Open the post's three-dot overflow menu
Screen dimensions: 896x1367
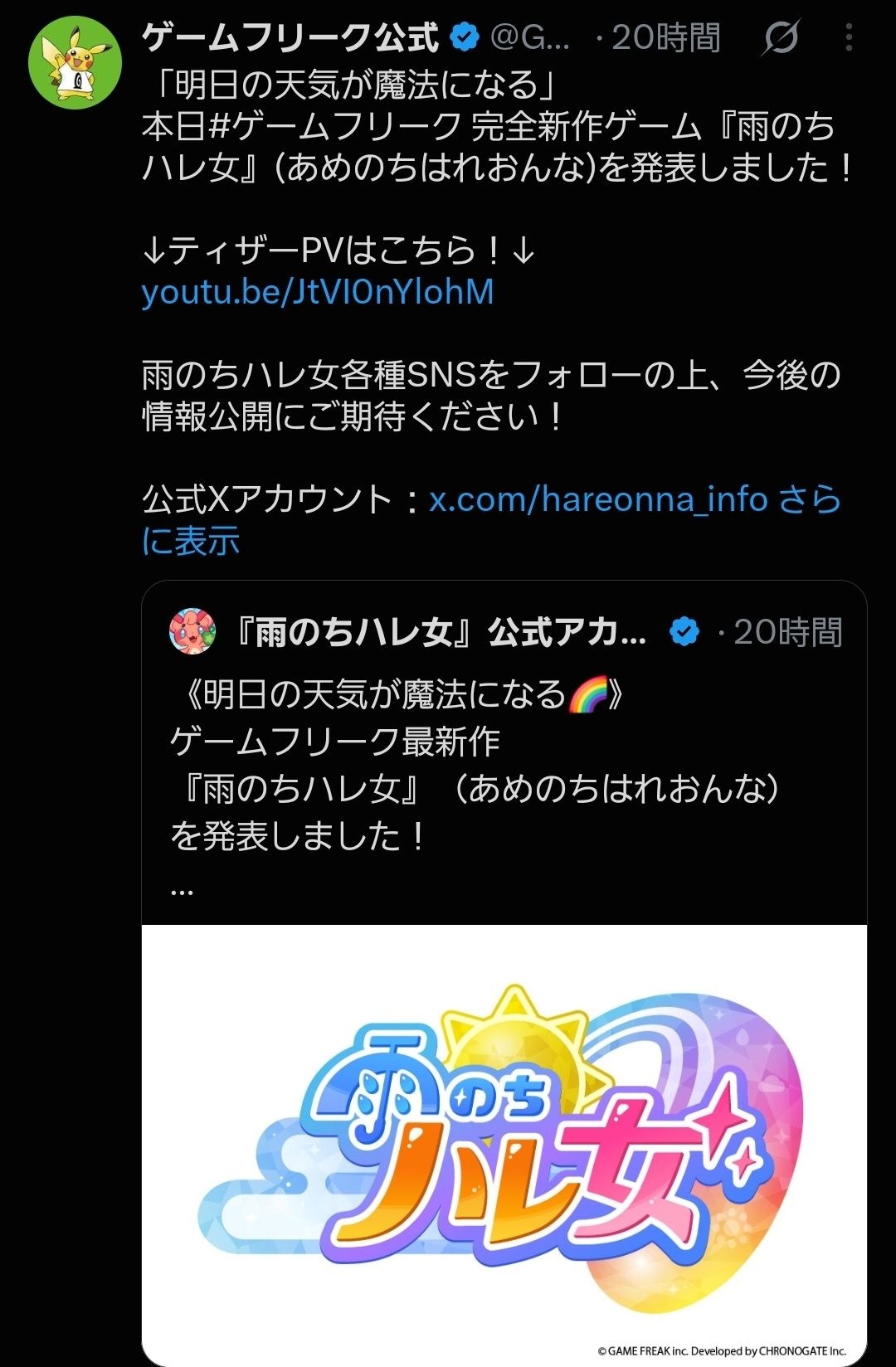(849, 37)
